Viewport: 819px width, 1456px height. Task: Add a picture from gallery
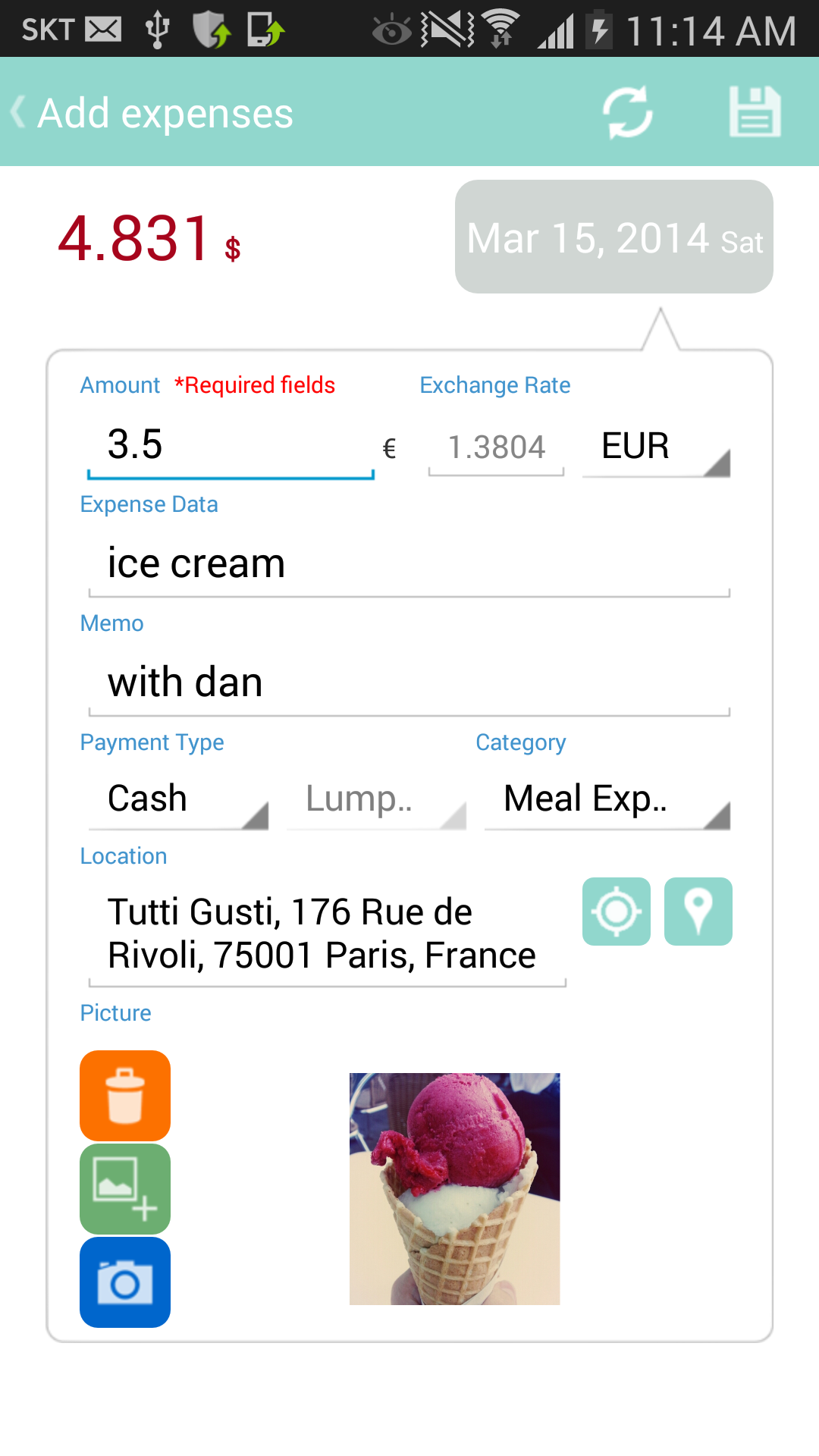click(x=125, y=1189)
